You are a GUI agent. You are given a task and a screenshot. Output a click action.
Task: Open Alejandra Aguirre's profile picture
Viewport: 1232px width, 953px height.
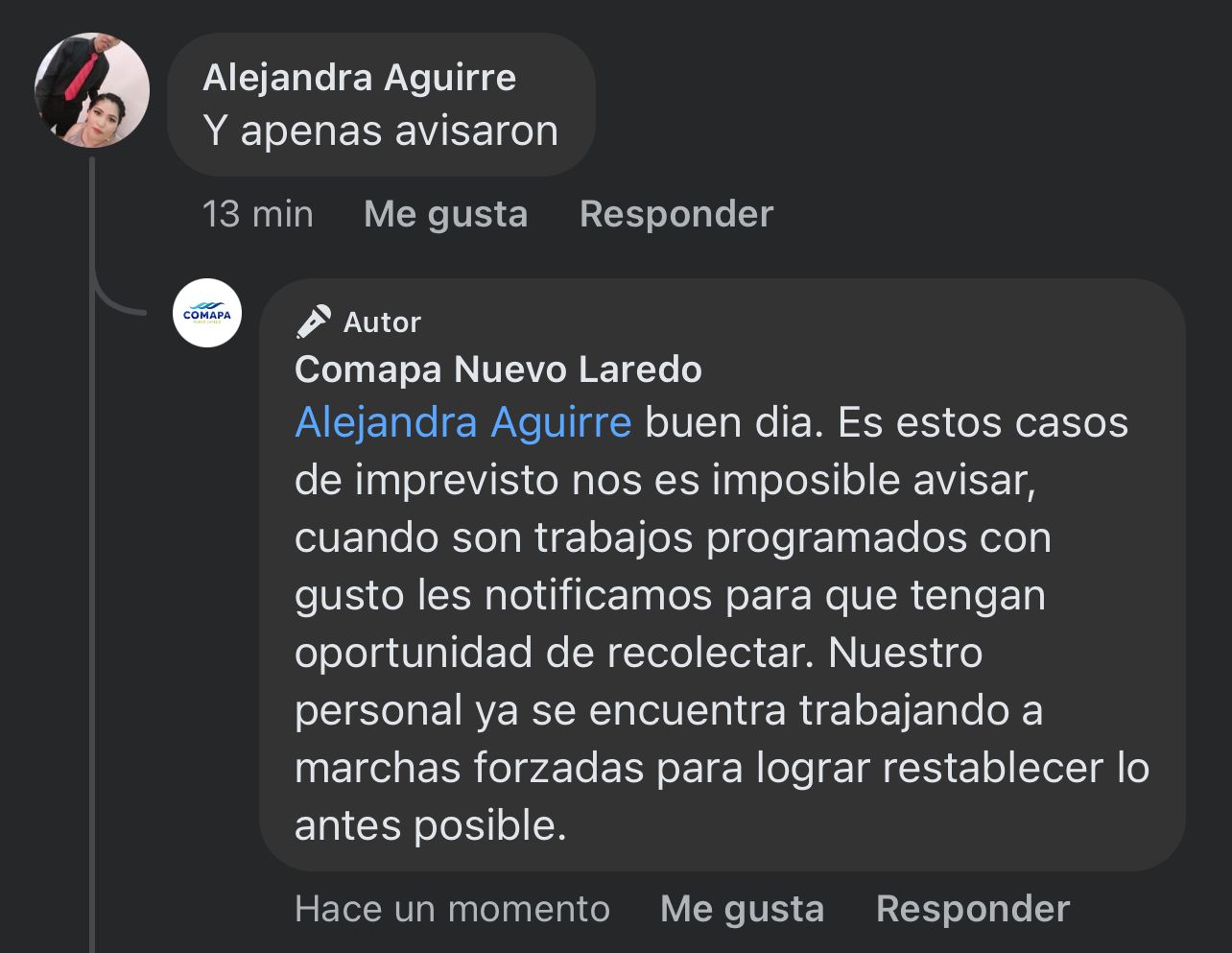coord(92,90)
